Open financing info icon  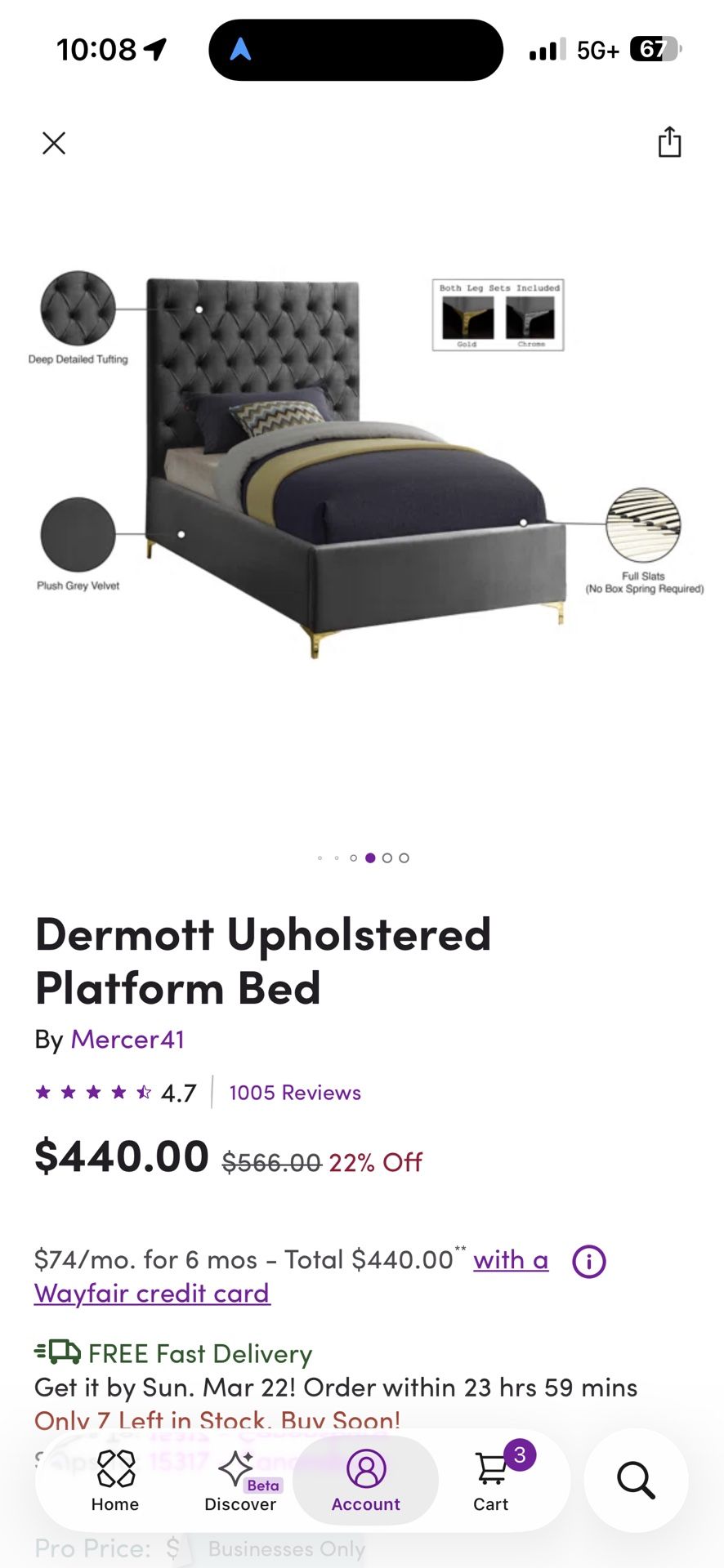click(588, 1262)
